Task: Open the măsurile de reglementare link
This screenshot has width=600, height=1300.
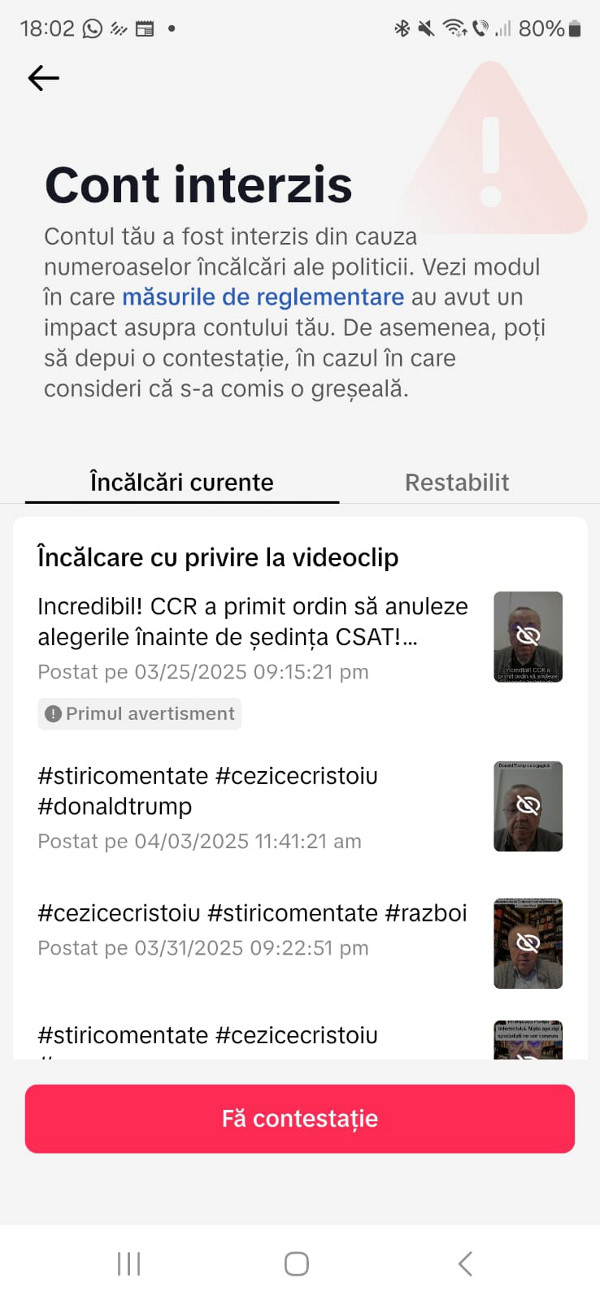Action: coord(263,297)
